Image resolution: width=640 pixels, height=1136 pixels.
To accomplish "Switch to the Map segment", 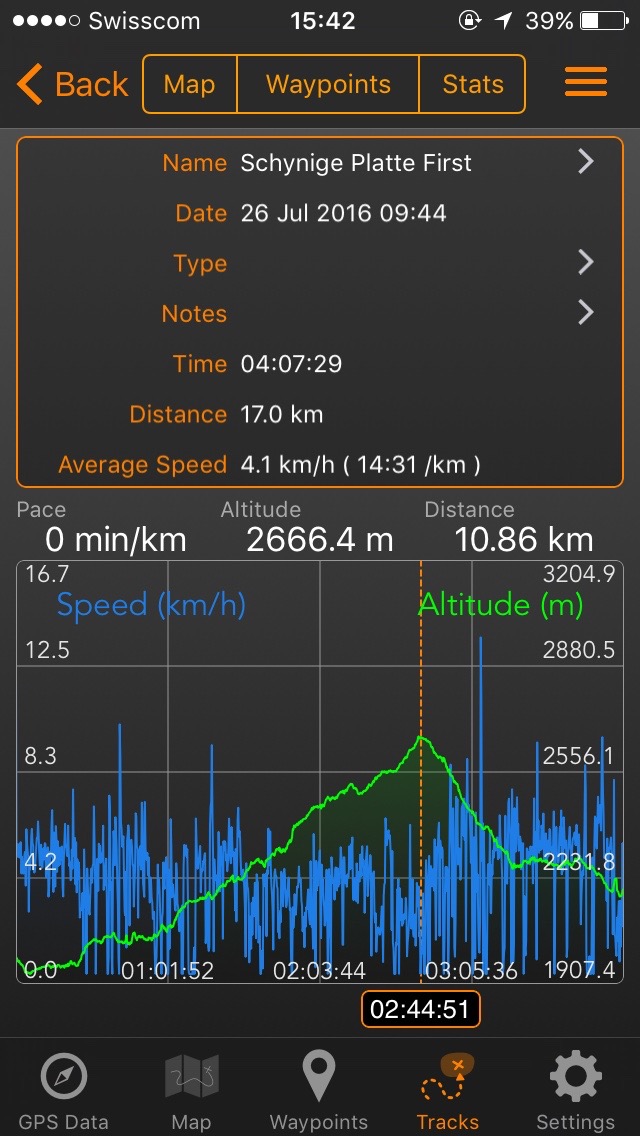I will pos(189,85).
